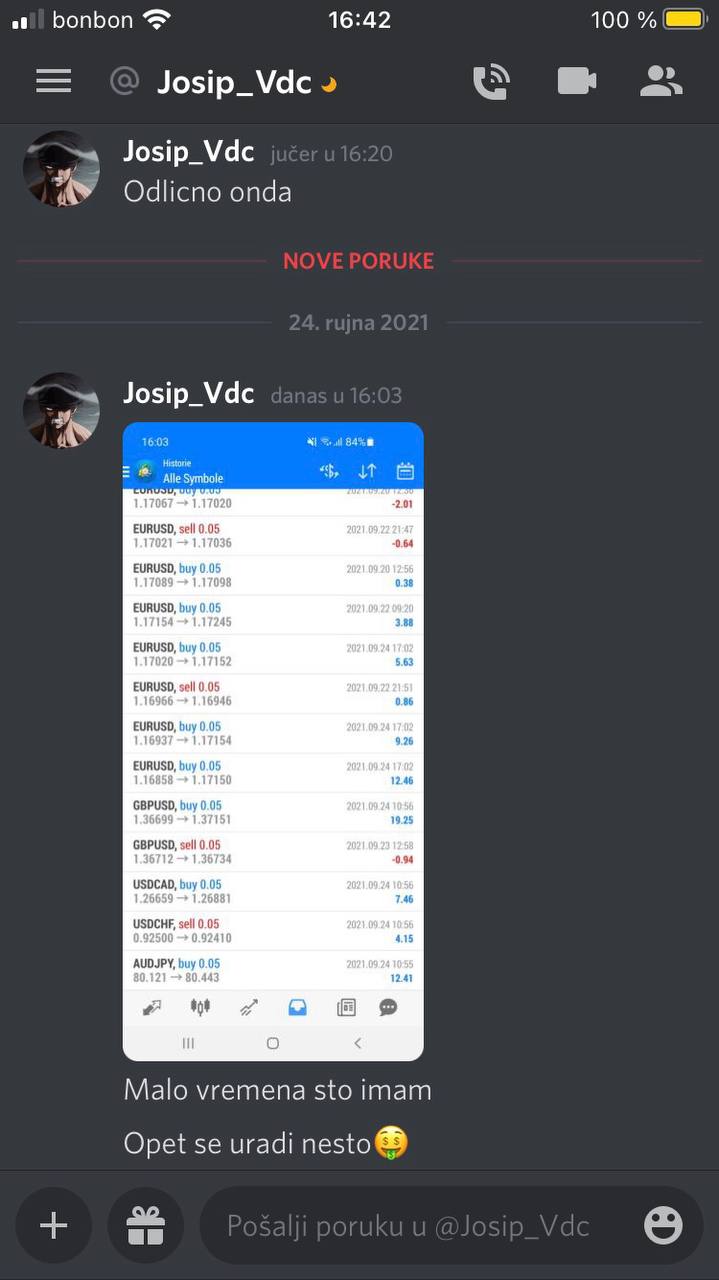This screenshot has width=719, height=1280.
Task: Open the members list icon
Action: click(661, 82)
